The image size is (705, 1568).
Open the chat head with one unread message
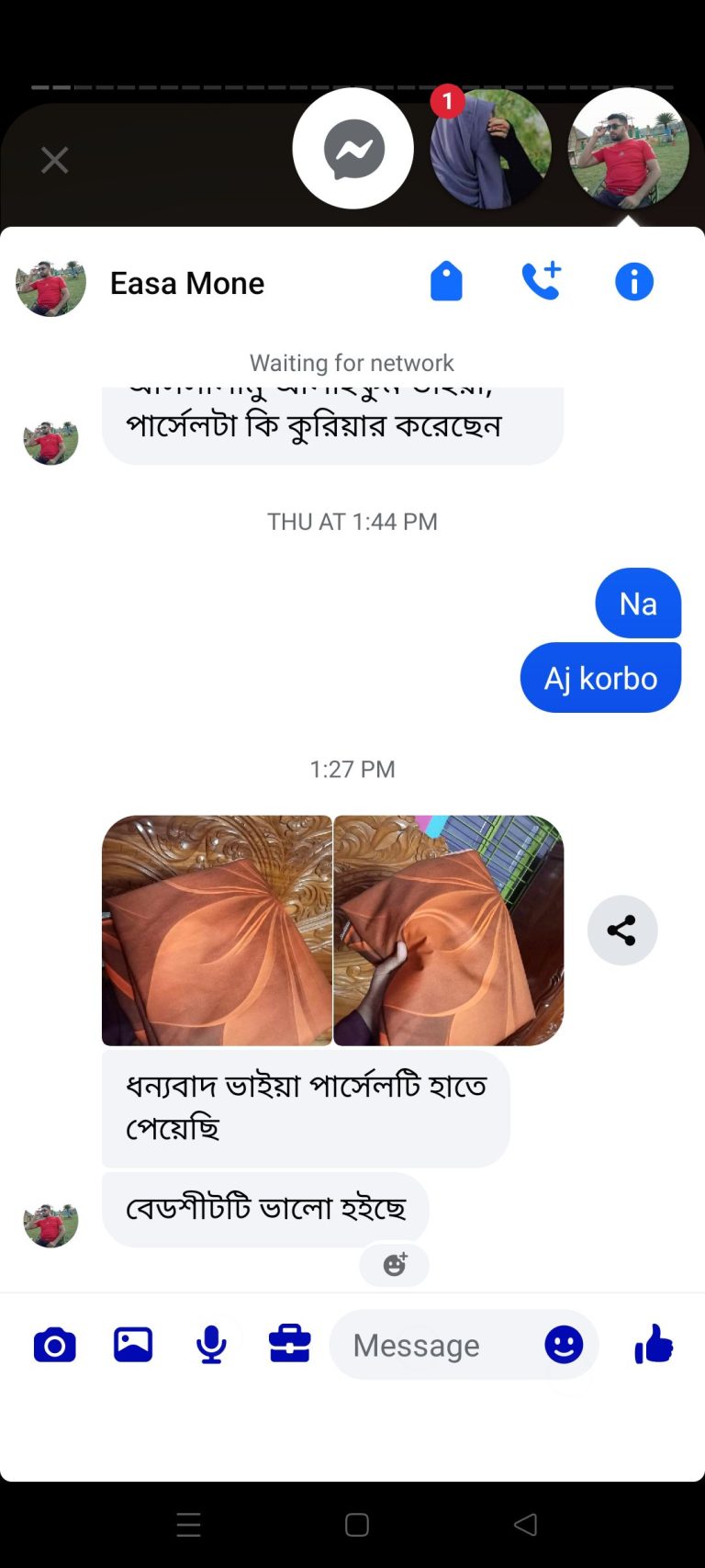pyautogui.click(x=490, y=149)
